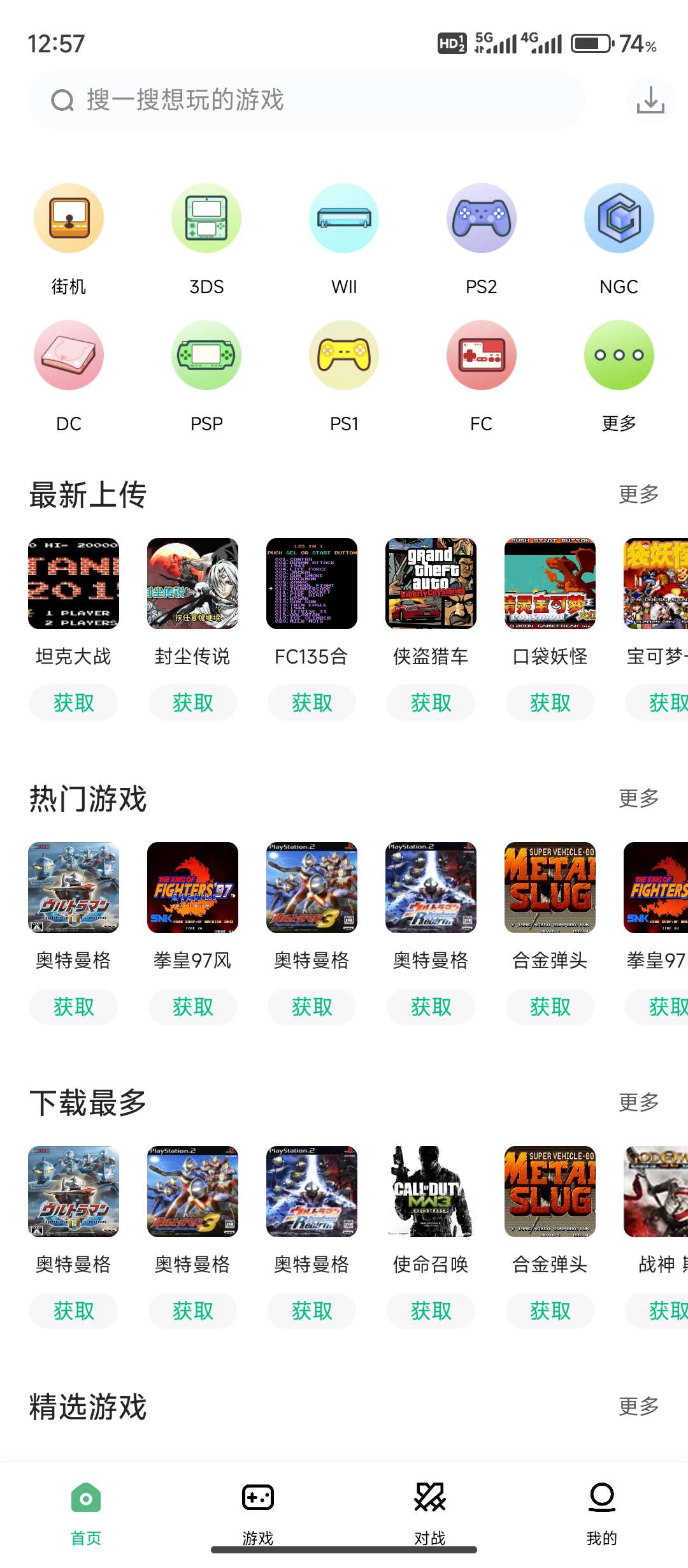The width and height of the screenshot is (688, 1568).
Task: Browse the PSP category
Action: click(206, 356)
